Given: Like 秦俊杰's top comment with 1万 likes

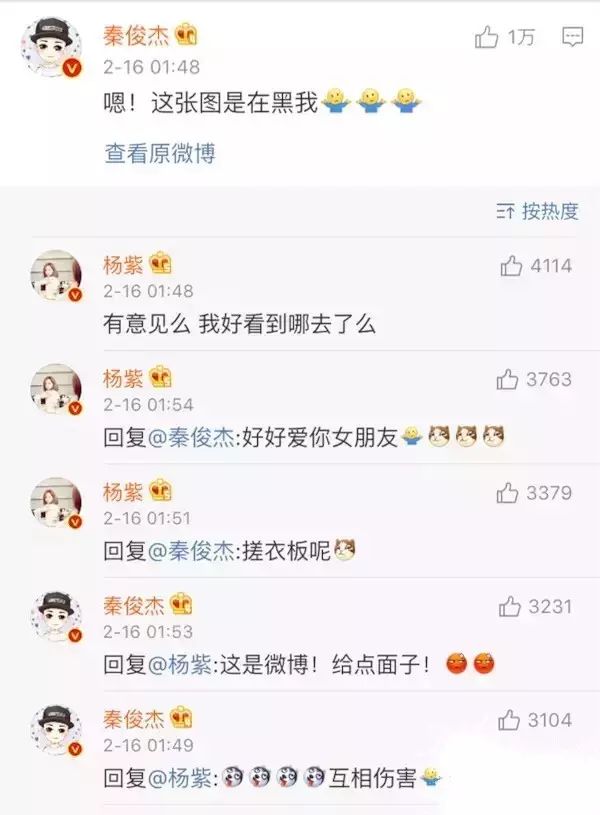Looking at the screenshot, I should pos(488,38).
